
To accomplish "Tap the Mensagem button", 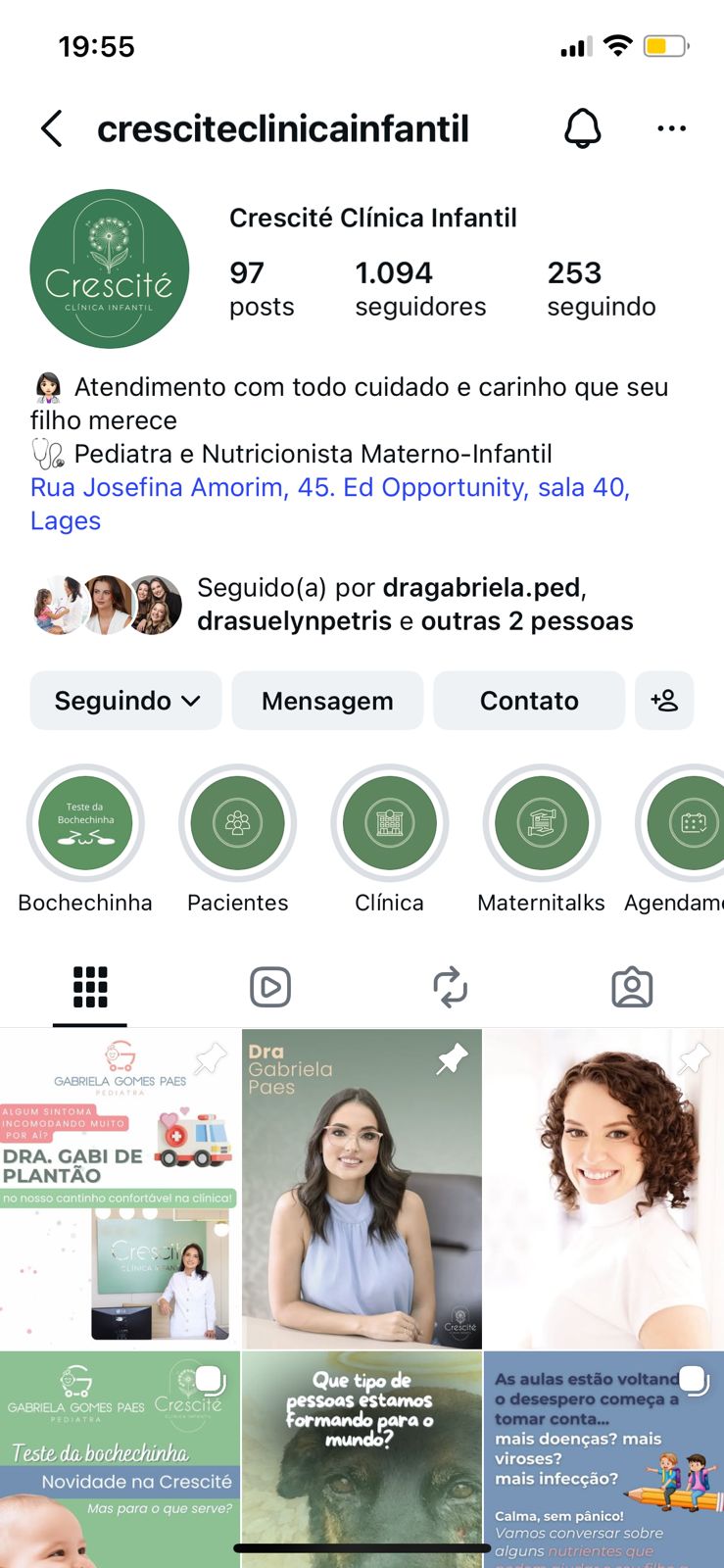I will click(x=327, y=701).
